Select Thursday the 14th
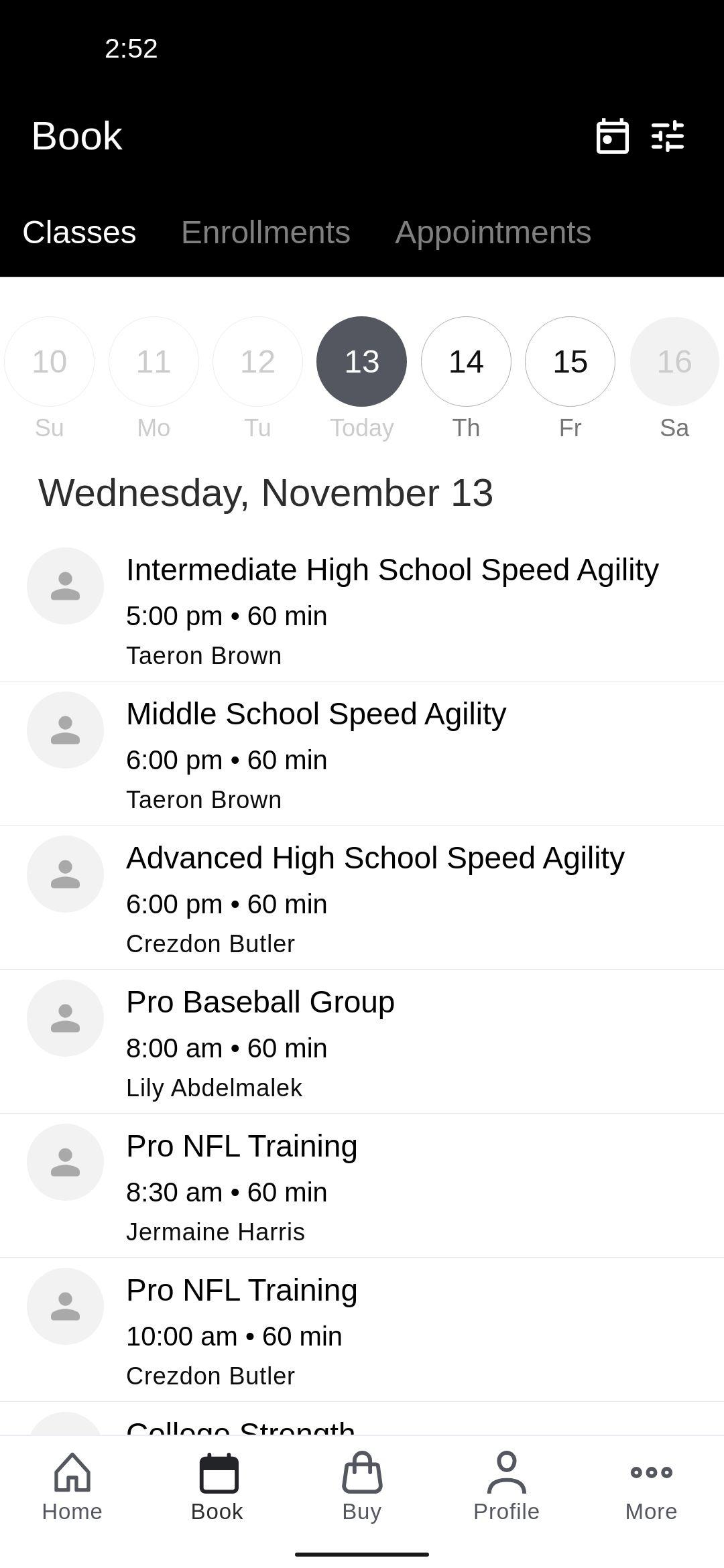This screenshot has height=1568, width=724. [x=466, y=361]
